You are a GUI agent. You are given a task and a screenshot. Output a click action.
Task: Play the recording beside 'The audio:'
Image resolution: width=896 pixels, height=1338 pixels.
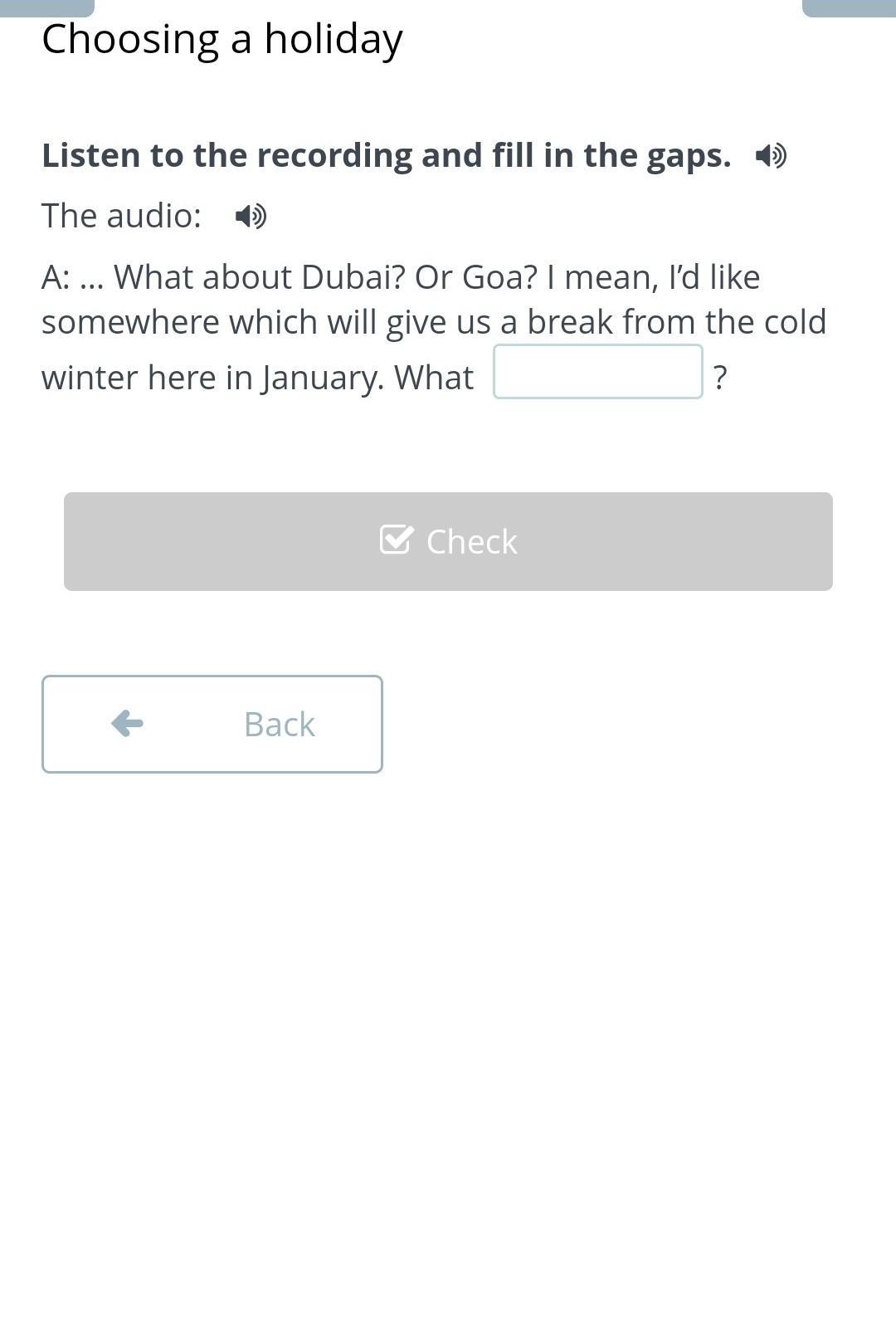coord(251,217)
